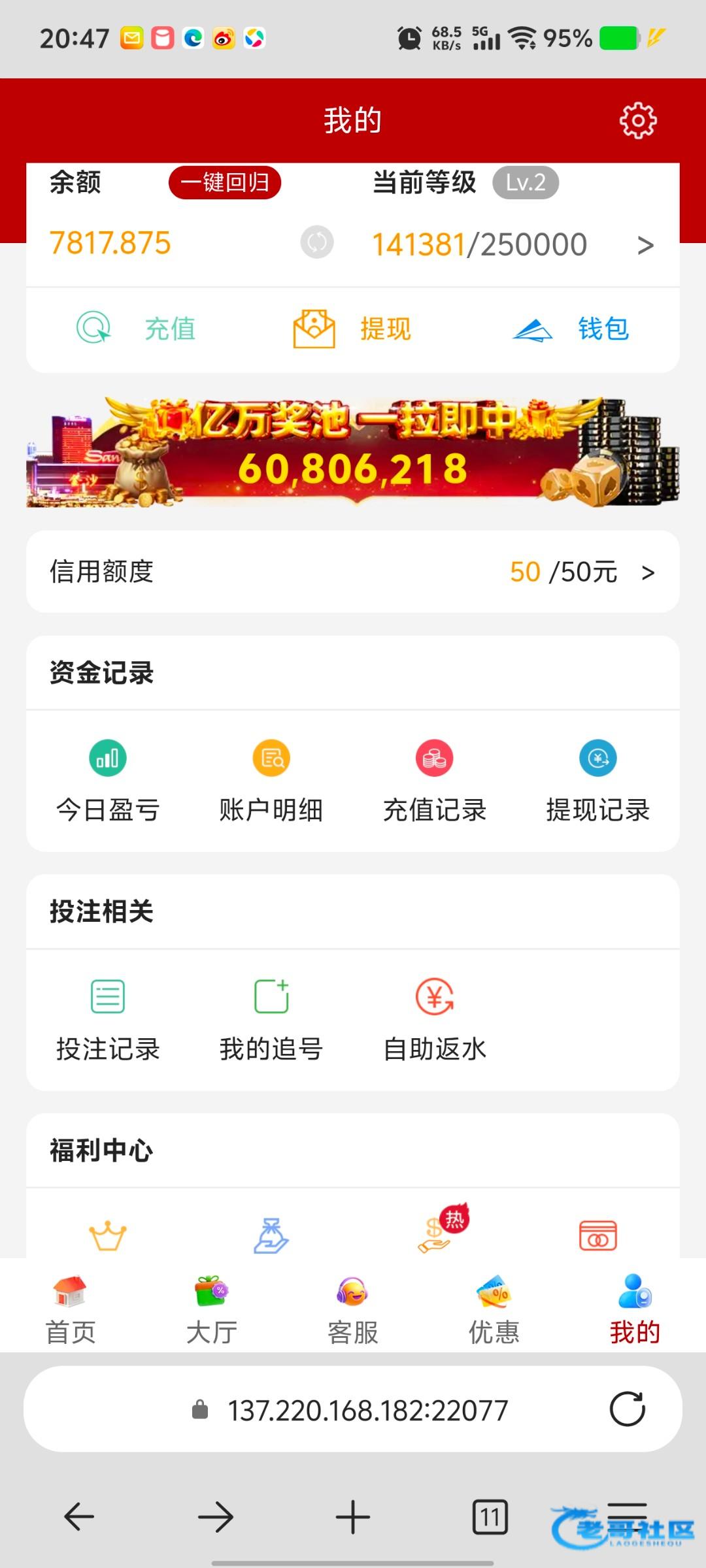
Task: Refresh the balance amount
Action: tap(317, 242)
